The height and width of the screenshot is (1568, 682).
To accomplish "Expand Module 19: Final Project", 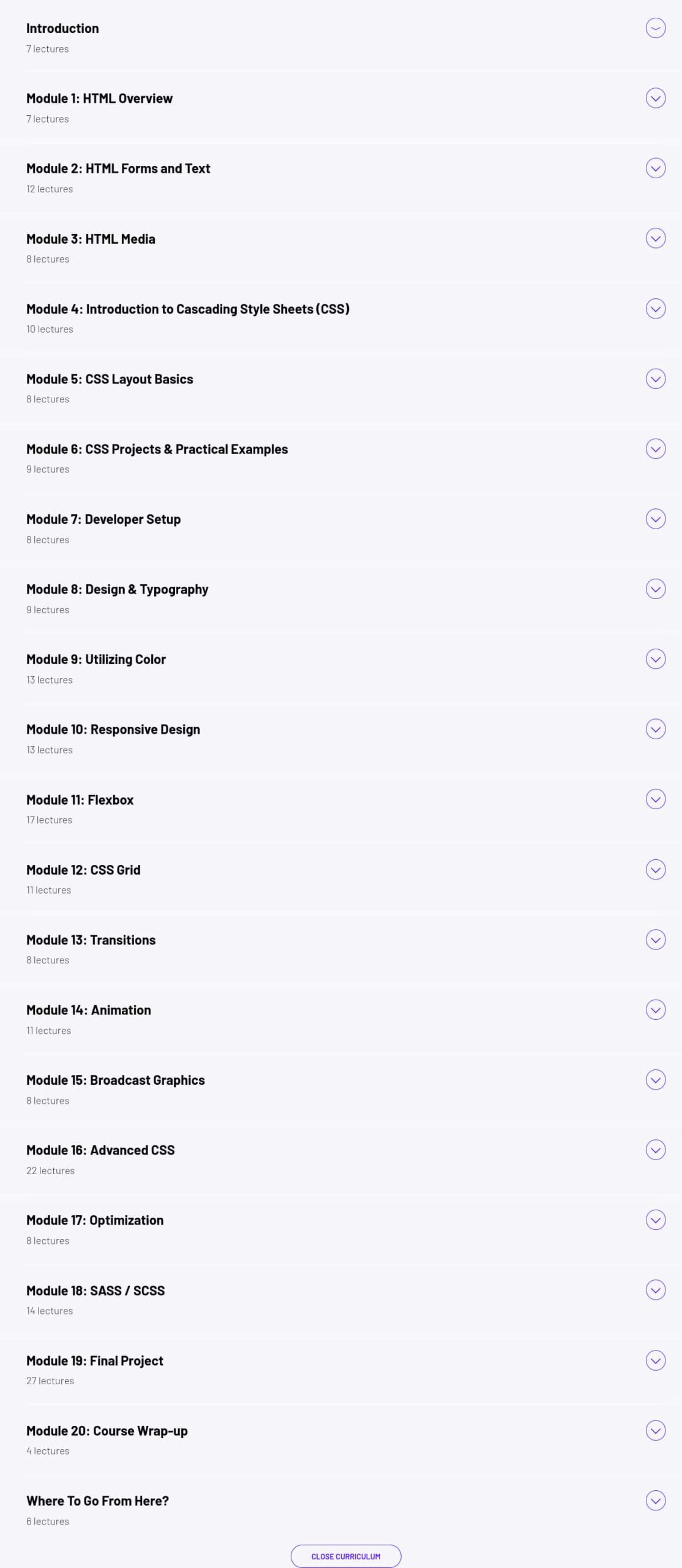I will point(655,1360).
